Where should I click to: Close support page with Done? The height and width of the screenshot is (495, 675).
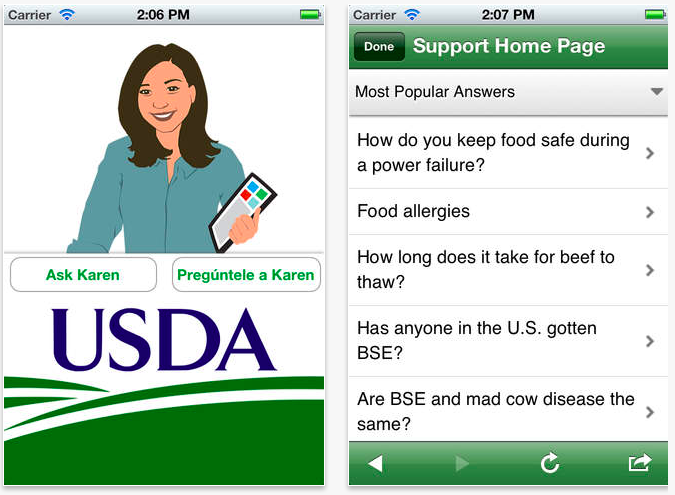click(x=379, y=47)
